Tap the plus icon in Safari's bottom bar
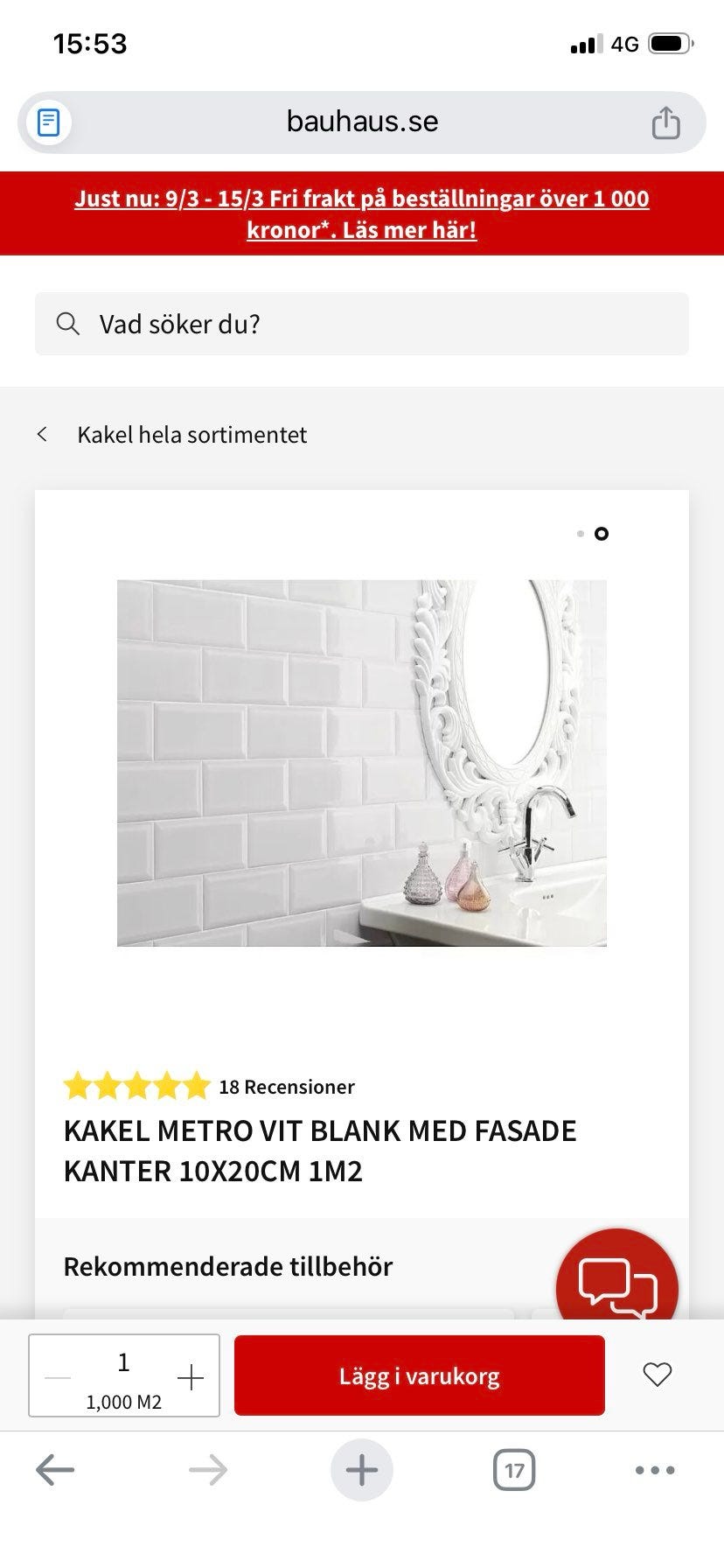Viewport: 724px width, 1568px height. [361, 1470]
